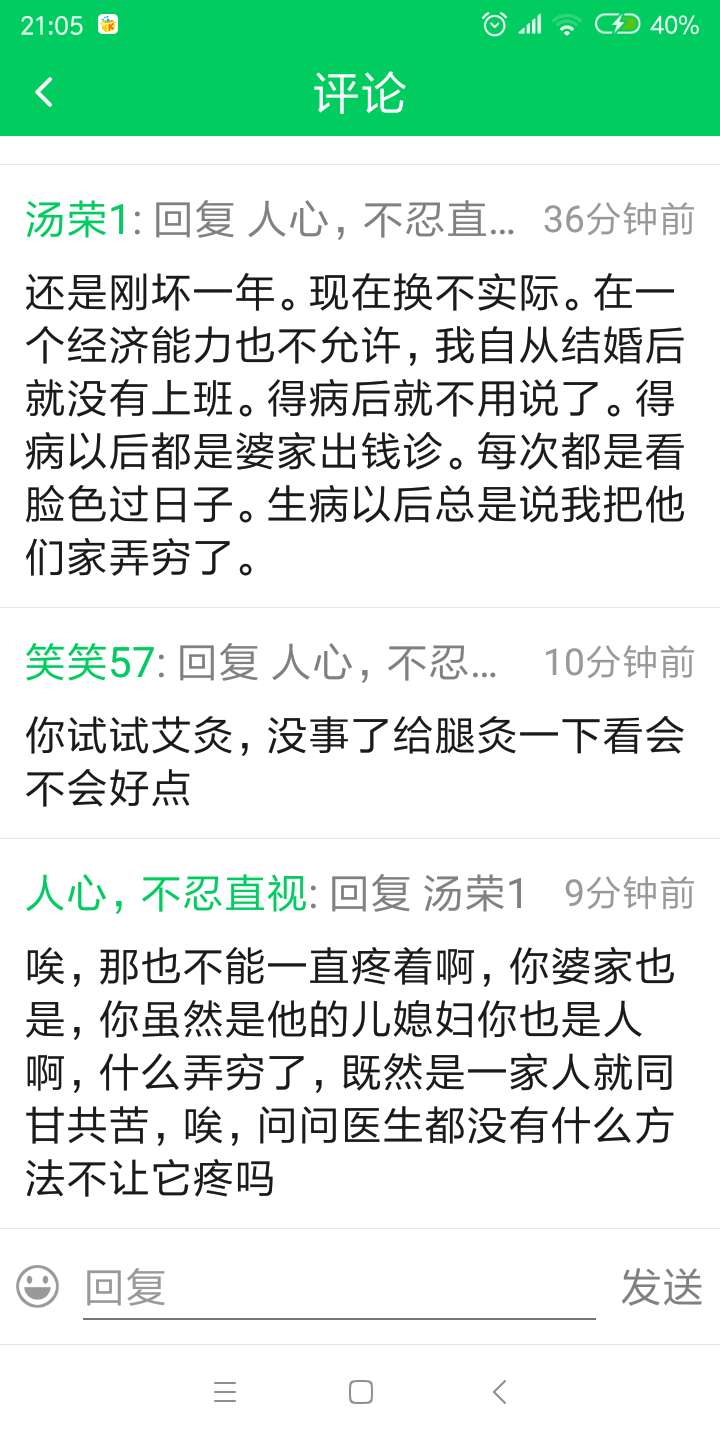Screen dimensions: 720x1440
Task: Tap the back chevron in the navigation bar
Action: click(498, 1392)
